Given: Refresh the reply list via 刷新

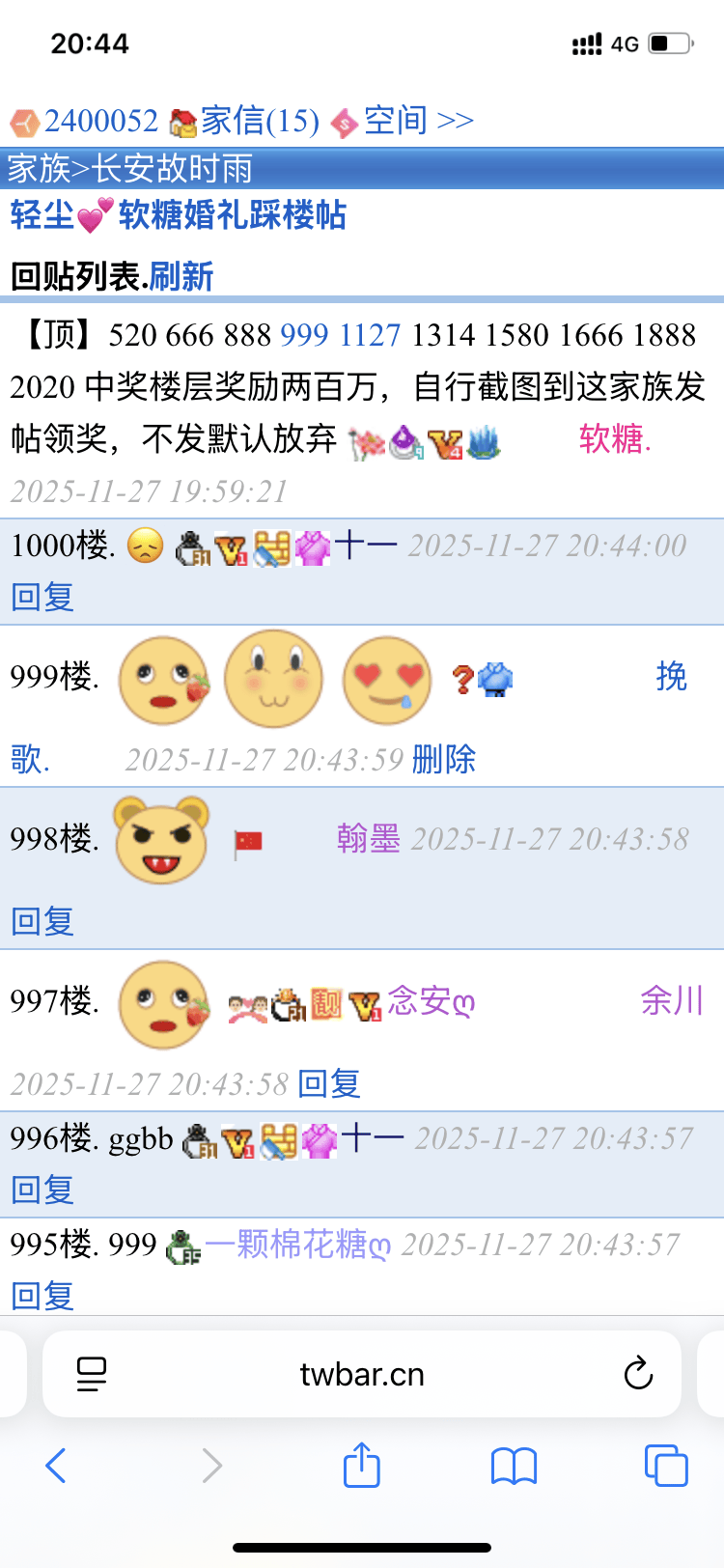Looking at the screenshot, I should tap(181, 277).
